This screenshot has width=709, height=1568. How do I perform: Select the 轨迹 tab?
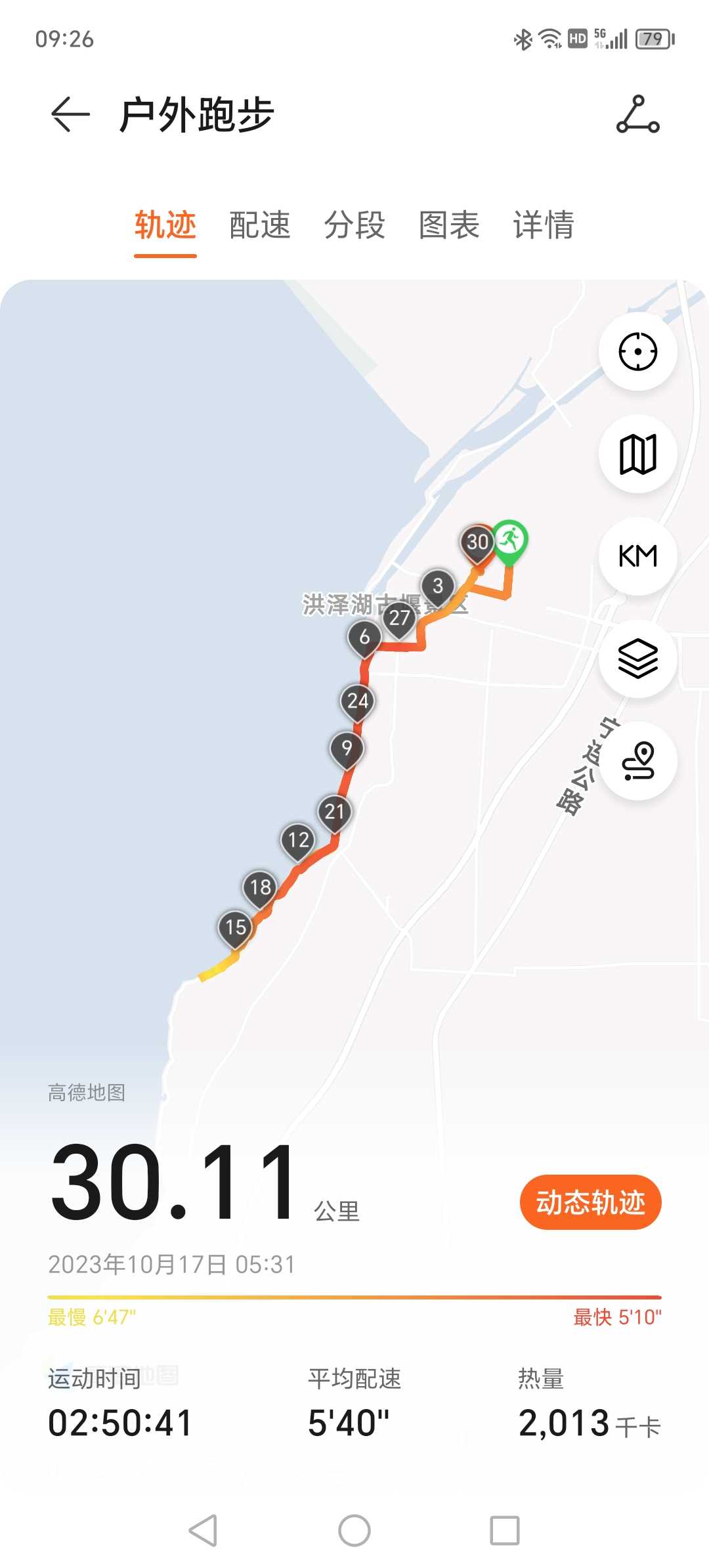pos(165,225)
